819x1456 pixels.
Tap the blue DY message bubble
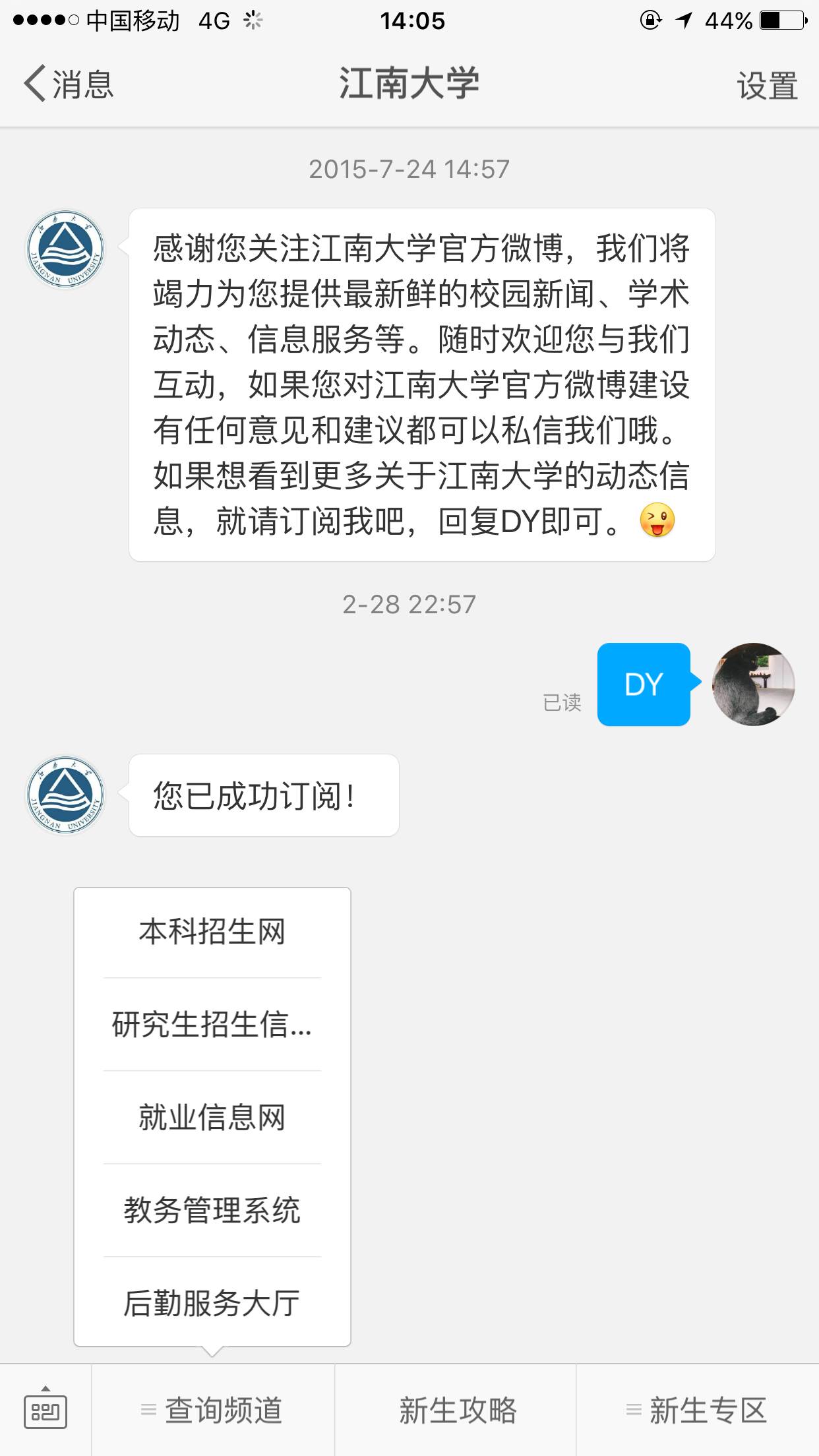(x=643, y=684)
